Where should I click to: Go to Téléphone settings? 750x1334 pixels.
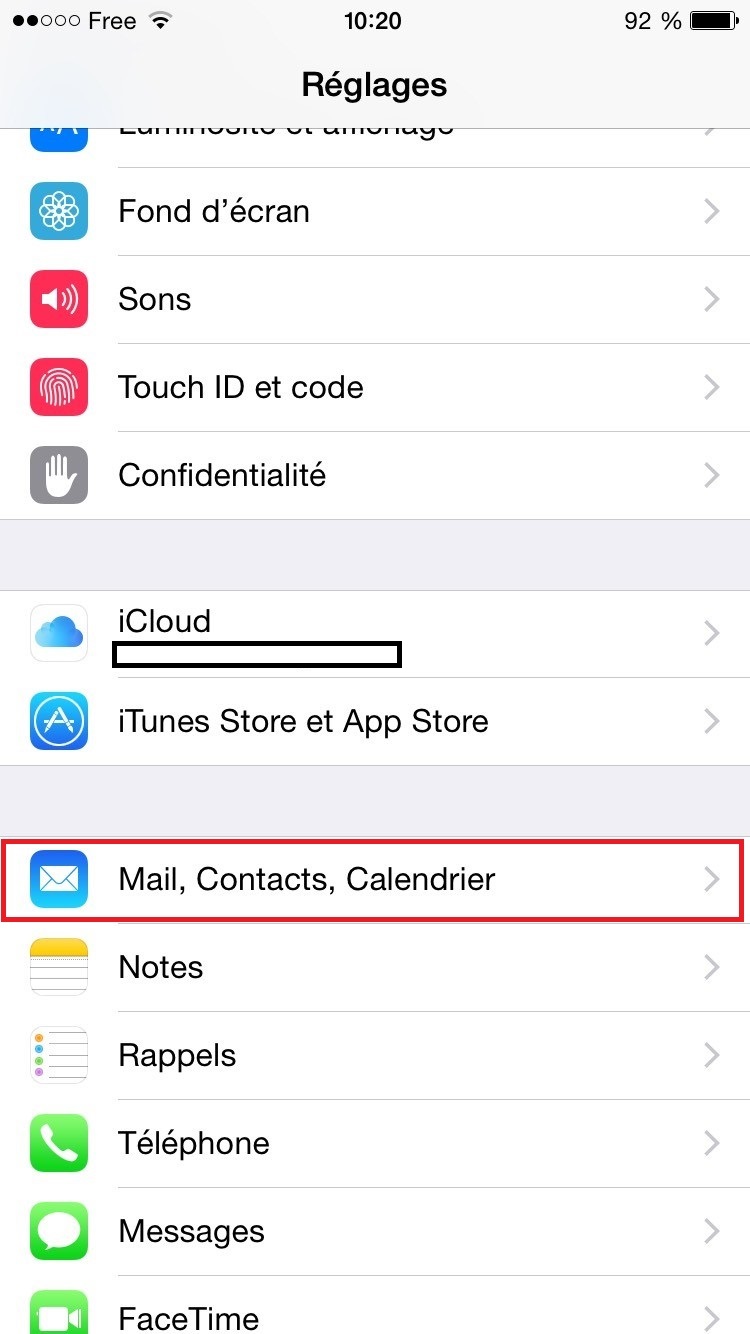click(374, 1143)
